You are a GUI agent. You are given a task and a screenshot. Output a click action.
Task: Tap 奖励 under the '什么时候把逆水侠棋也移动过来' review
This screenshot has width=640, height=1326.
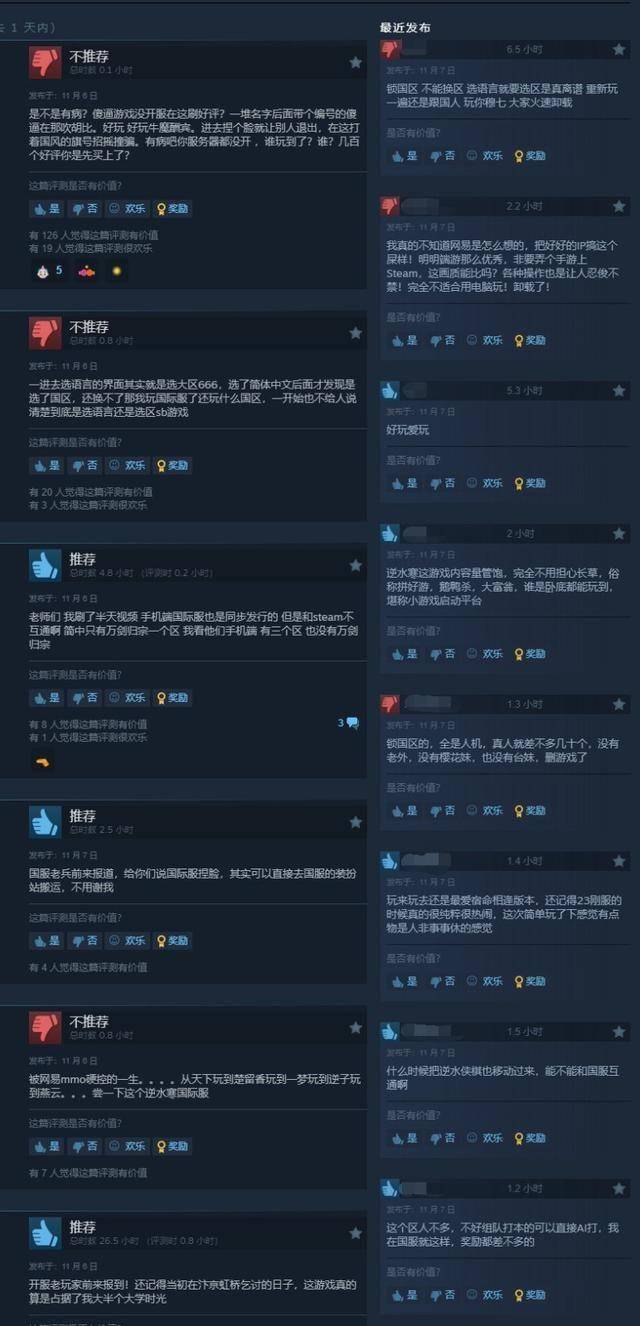pyautogui.click(x=530, y=1138)
